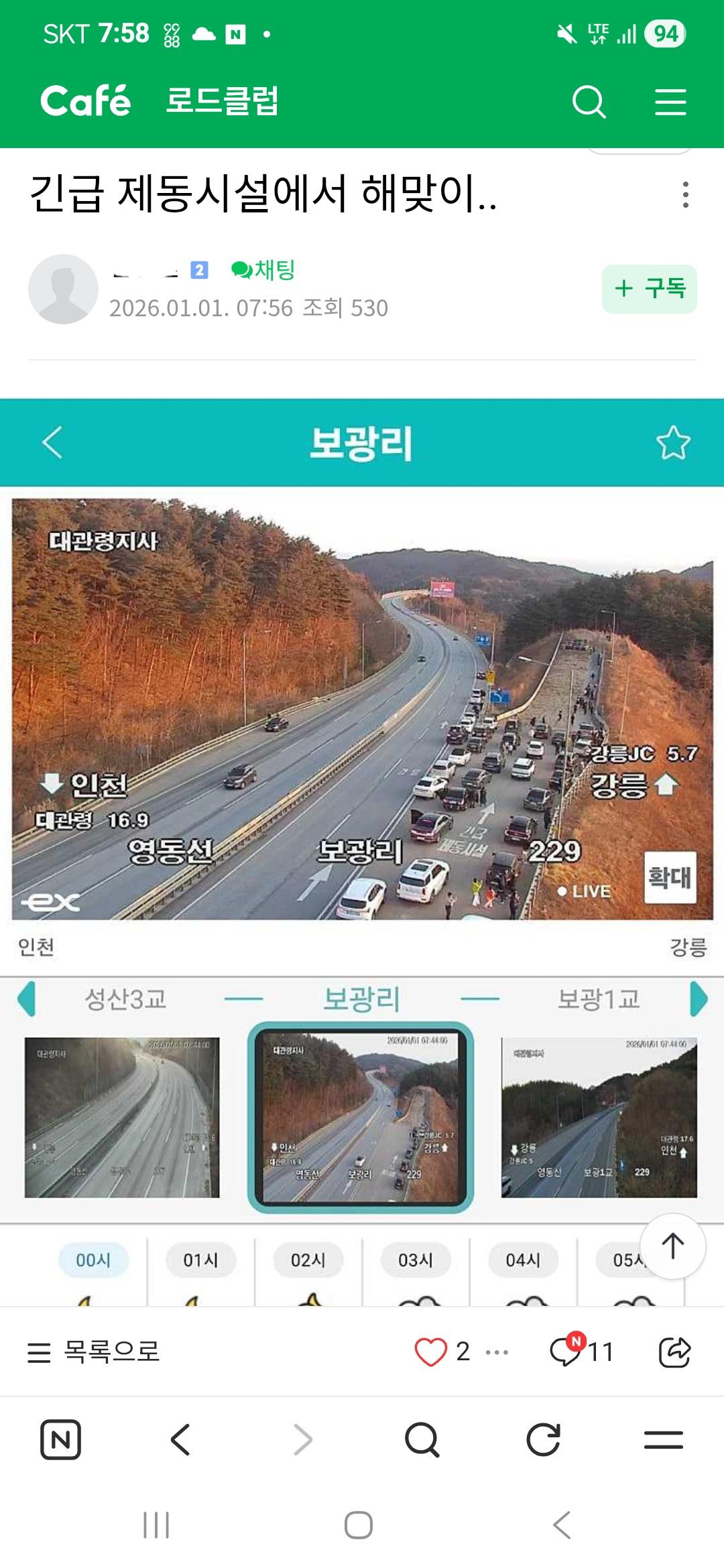724x1568 pixels.
Task: See who liked via the three dots
Action: [x=497, y=1352]
